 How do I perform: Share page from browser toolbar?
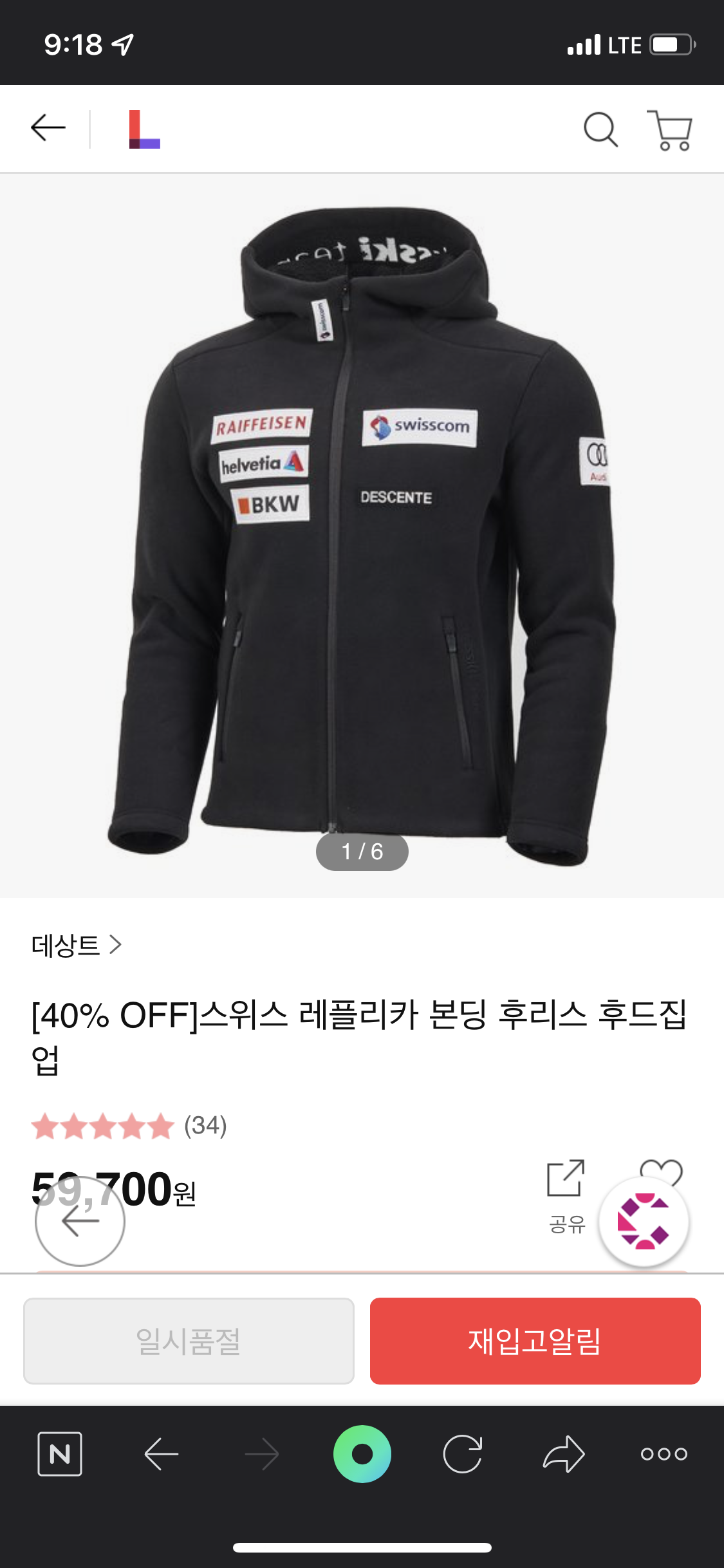(564, 1454)
